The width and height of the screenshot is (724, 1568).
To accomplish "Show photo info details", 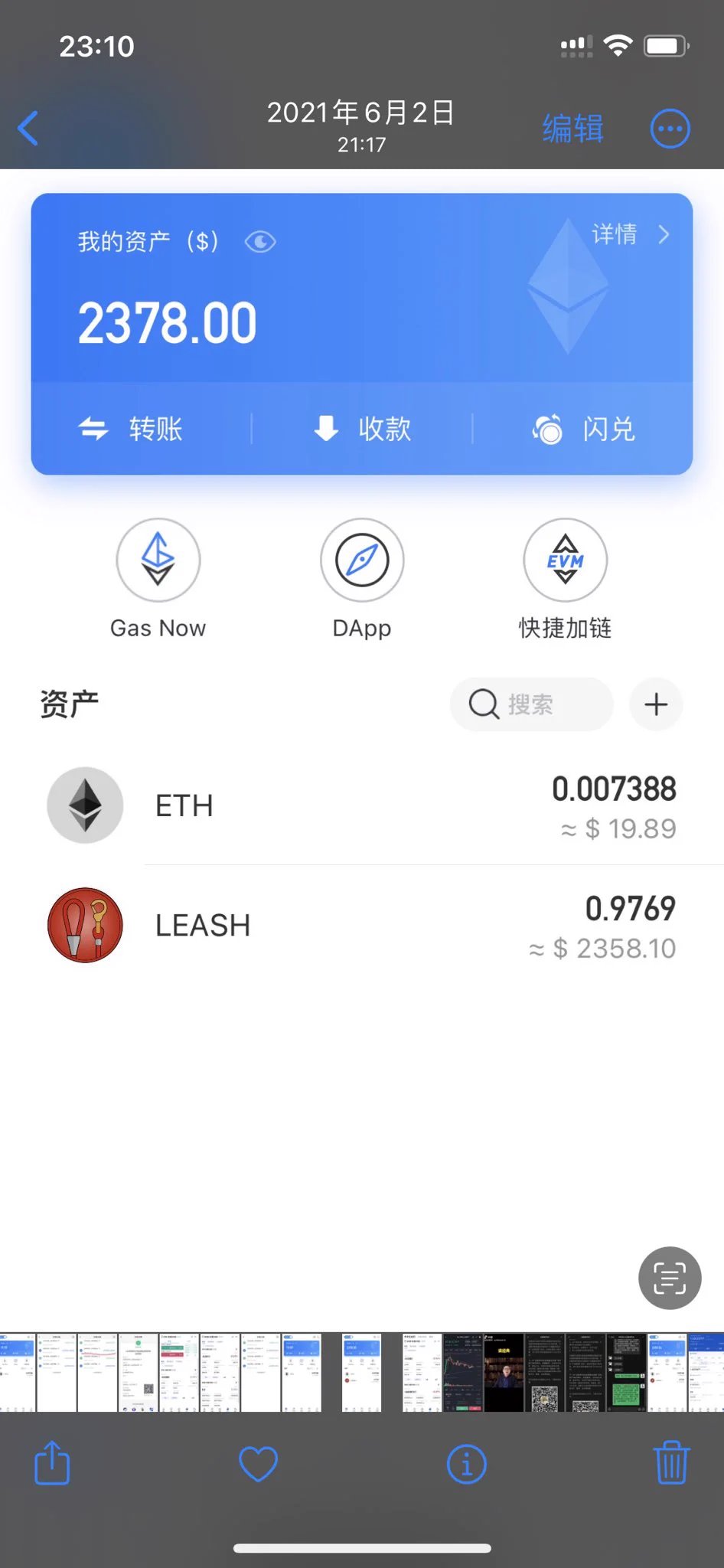I will tap(466, 1464).
